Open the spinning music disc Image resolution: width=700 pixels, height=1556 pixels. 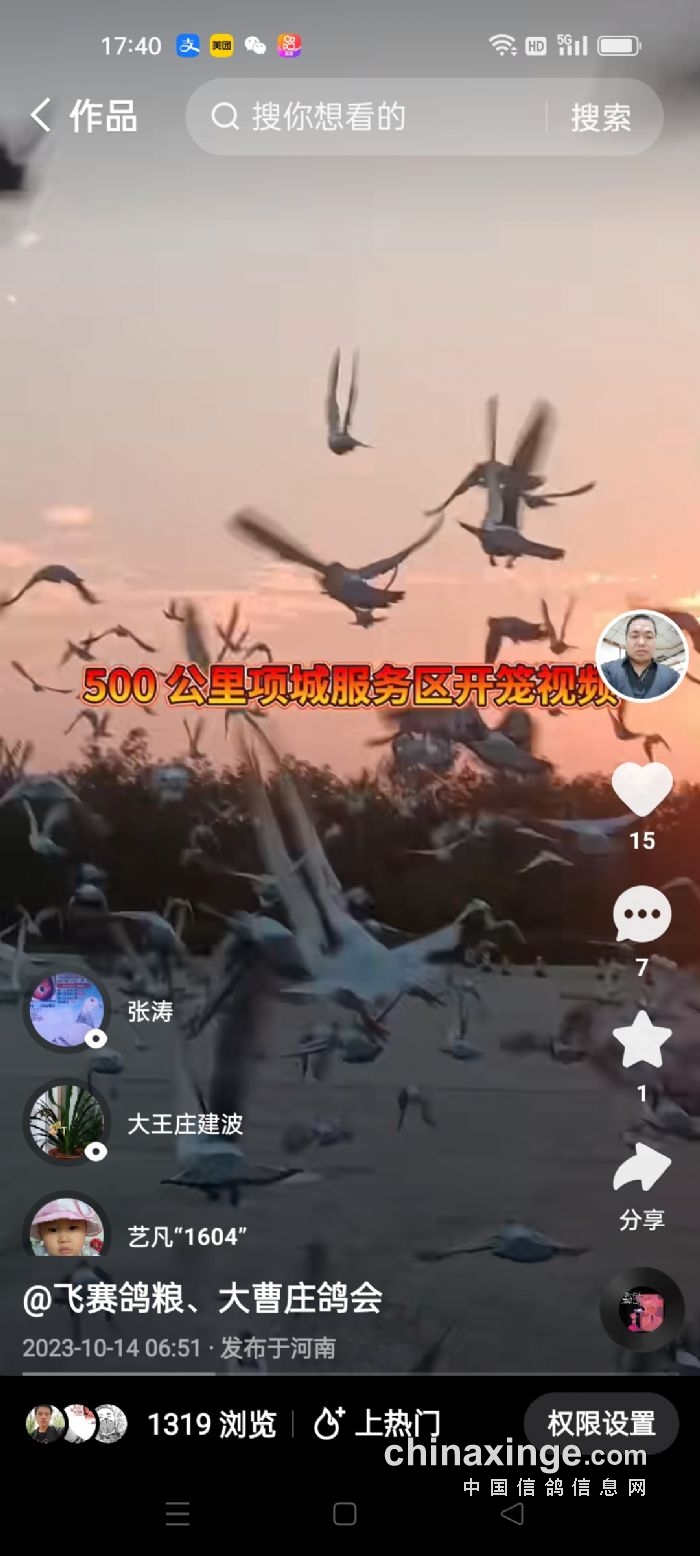(641, 1310)
